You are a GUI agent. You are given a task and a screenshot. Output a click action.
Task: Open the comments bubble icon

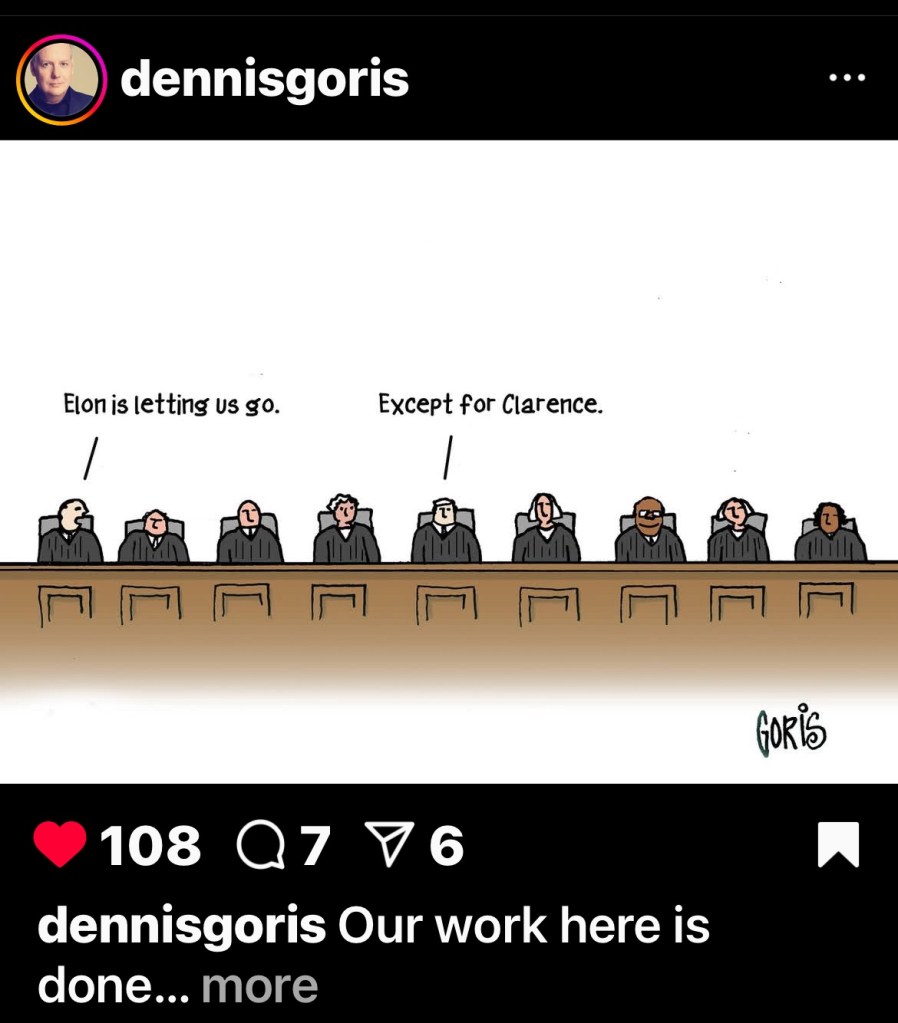pyautogui.click(x=257, y=847)
